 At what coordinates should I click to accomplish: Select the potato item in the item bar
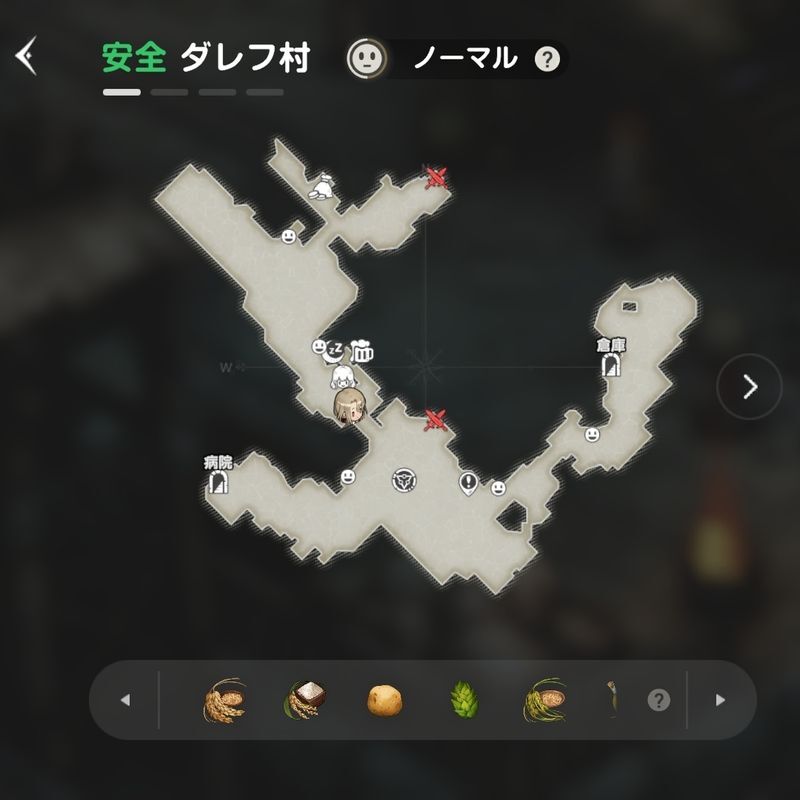click(384, 699)
